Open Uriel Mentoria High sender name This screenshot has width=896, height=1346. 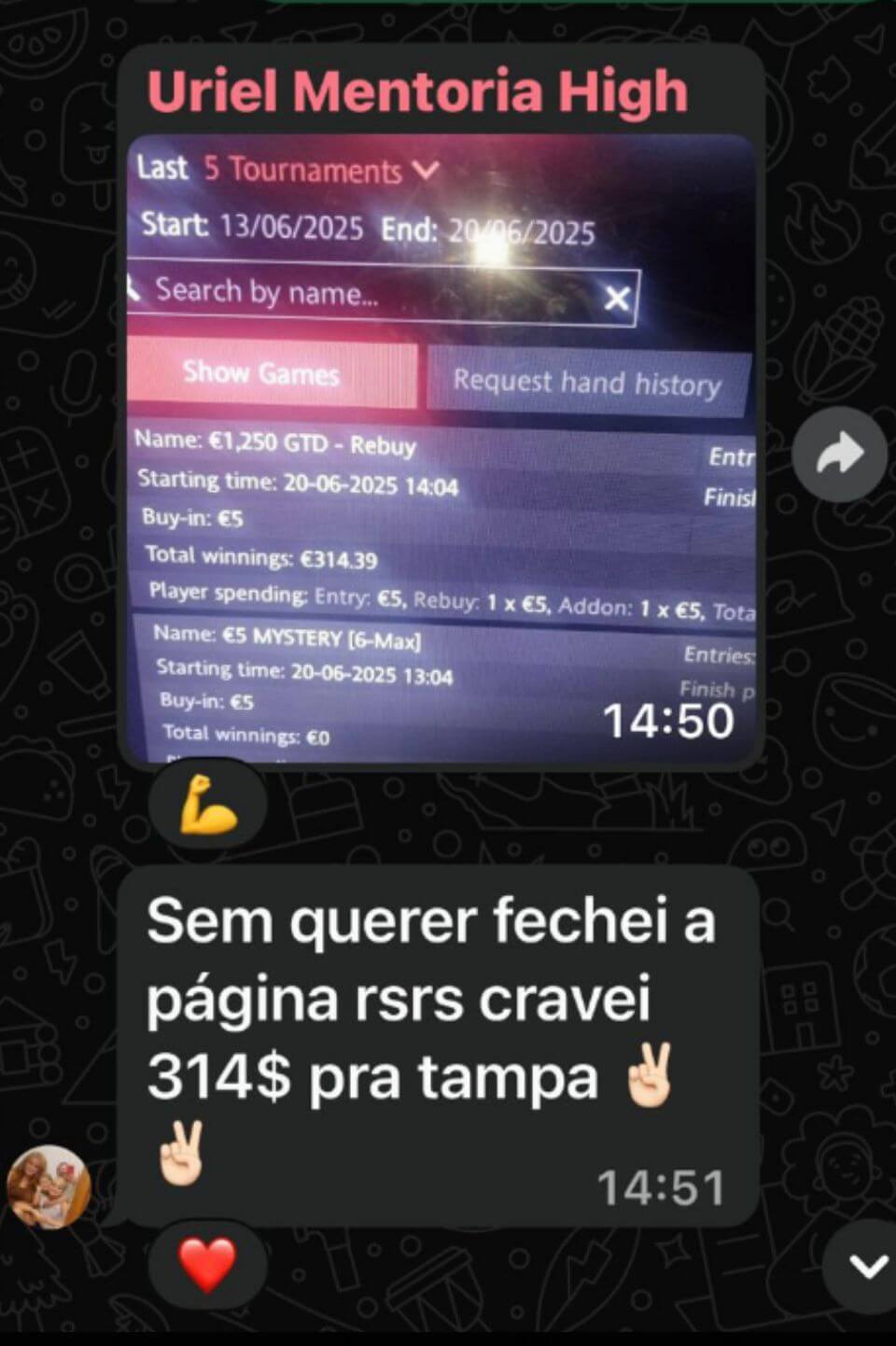point(417,91)
